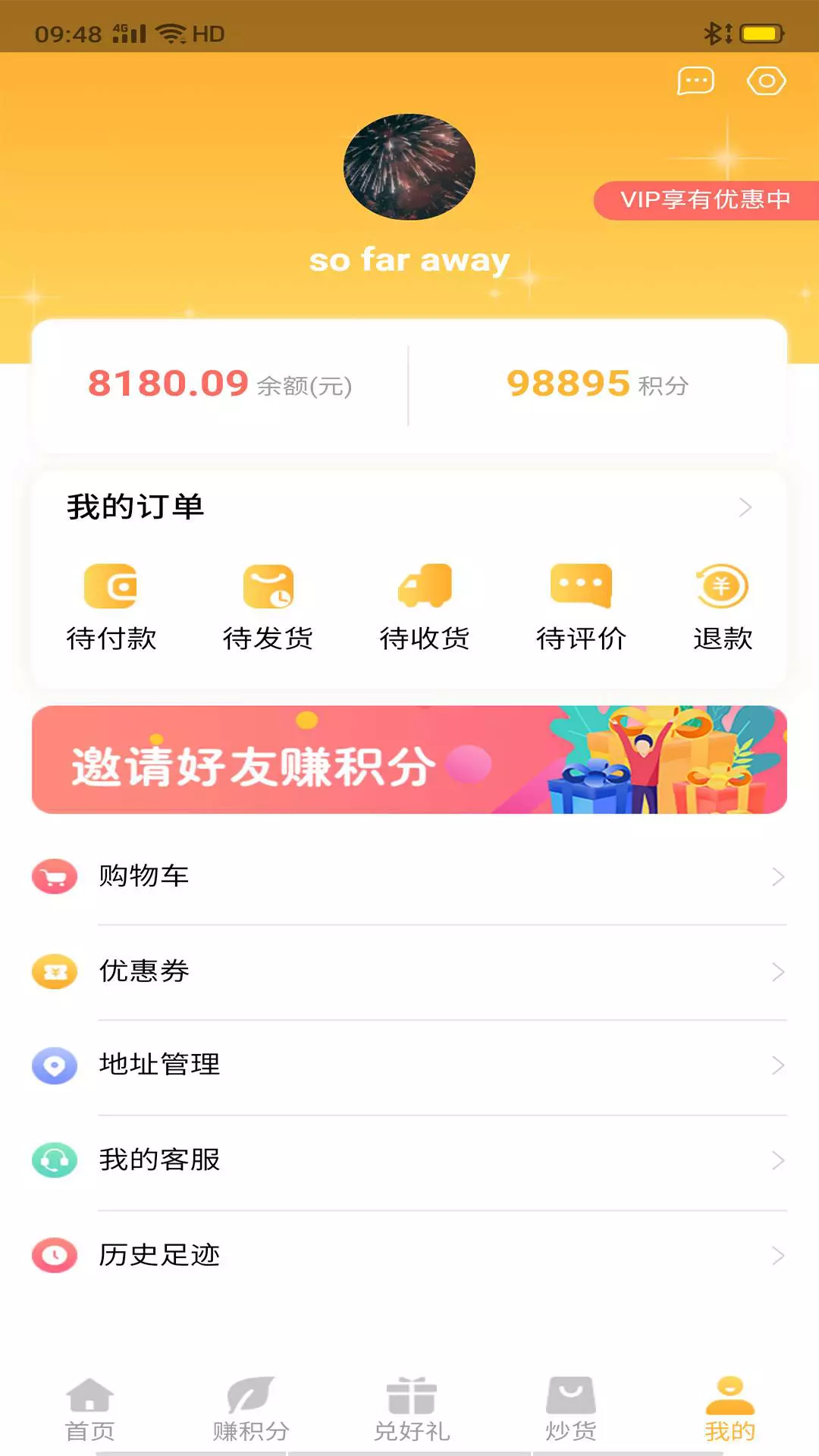Open the VIP享有优惠中 badge
The width and height of the screenshot is (819, 1456).
pos(705,200)
